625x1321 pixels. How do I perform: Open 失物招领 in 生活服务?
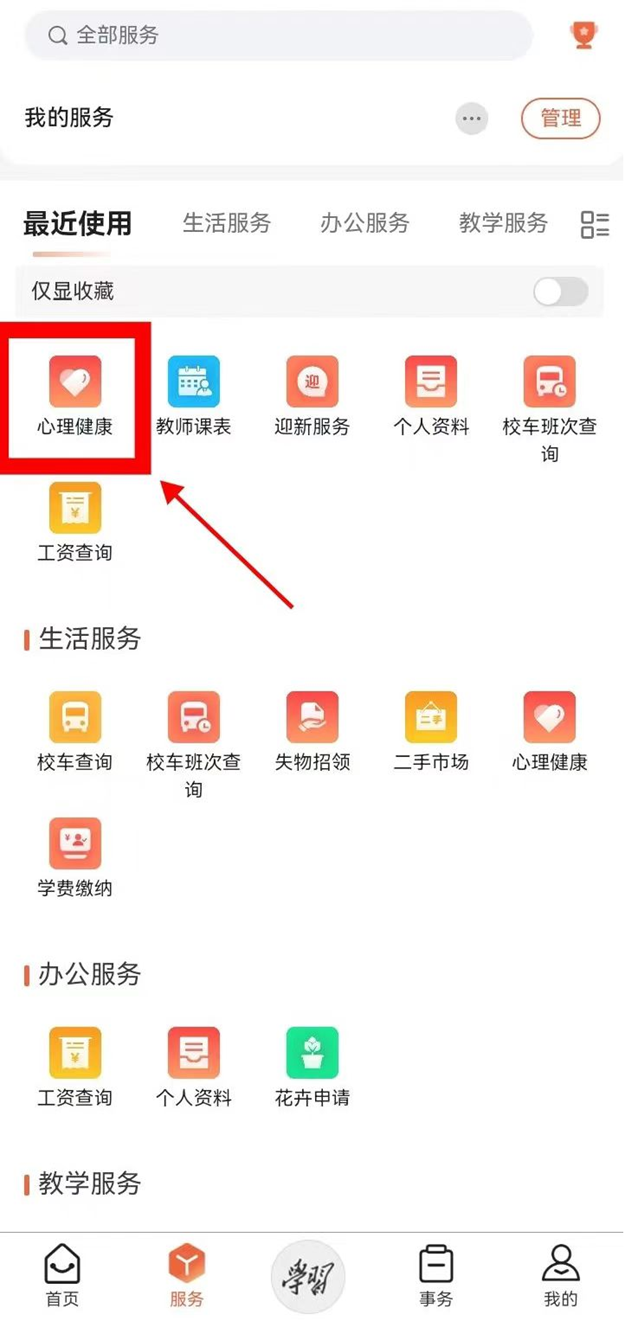(312, 731)
